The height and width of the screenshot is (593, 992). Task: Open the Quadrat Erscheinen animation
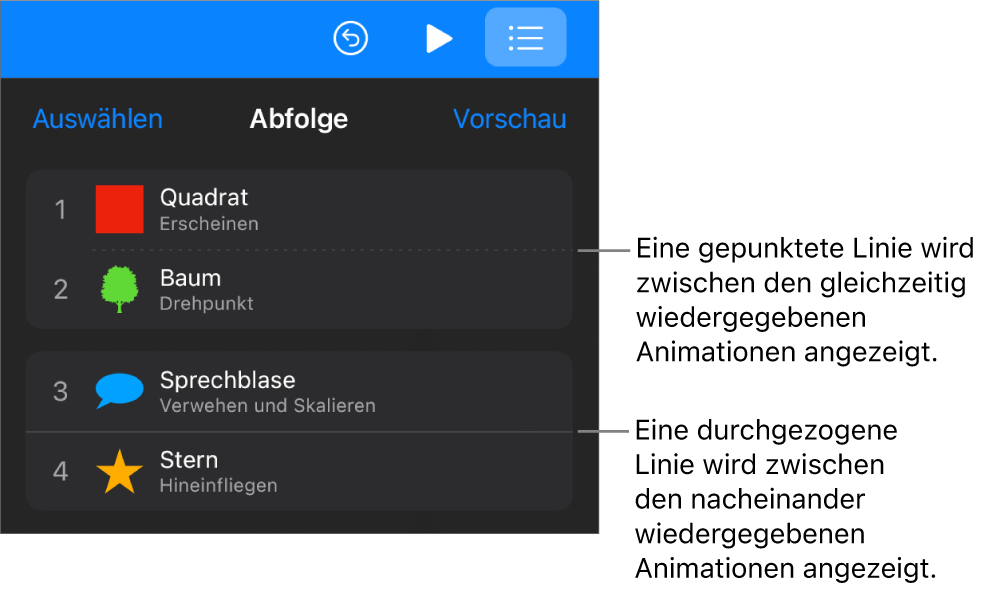point(298,209)
